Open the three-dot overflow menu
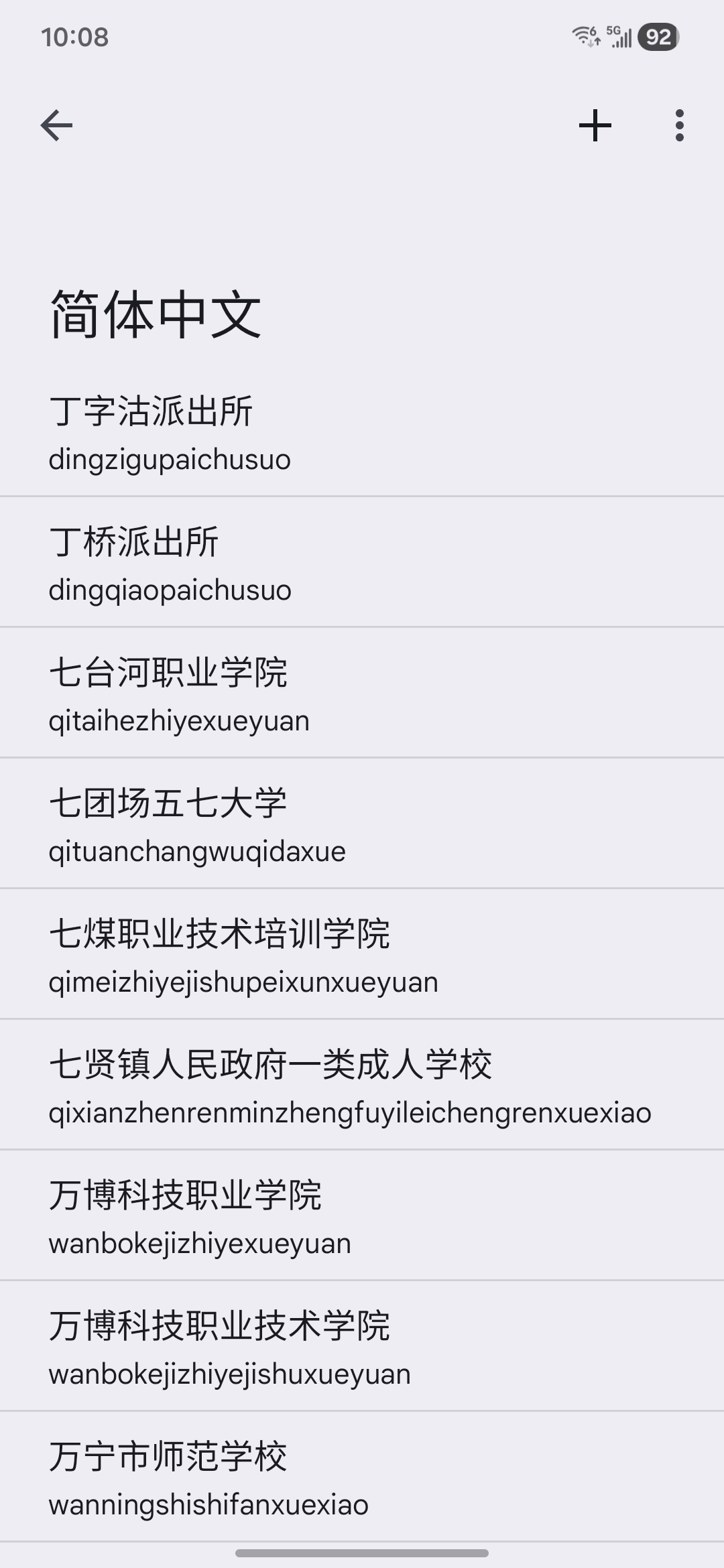 coord(679,125)
